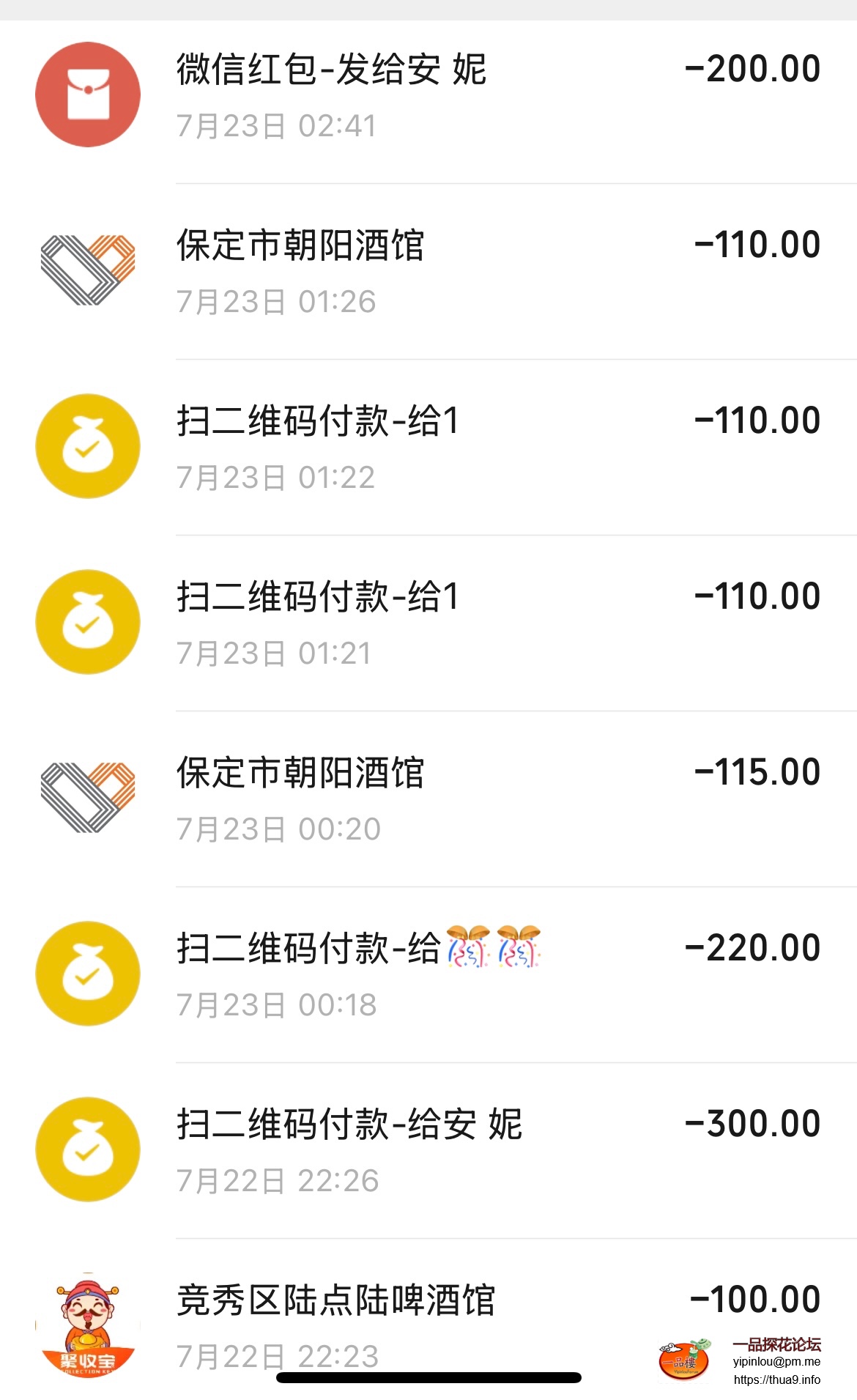Screen dimensions: 857x1400
Task: Open the -300.00 扫二维码付款-给安妮 record
Action: click(x=428, y=1150)
